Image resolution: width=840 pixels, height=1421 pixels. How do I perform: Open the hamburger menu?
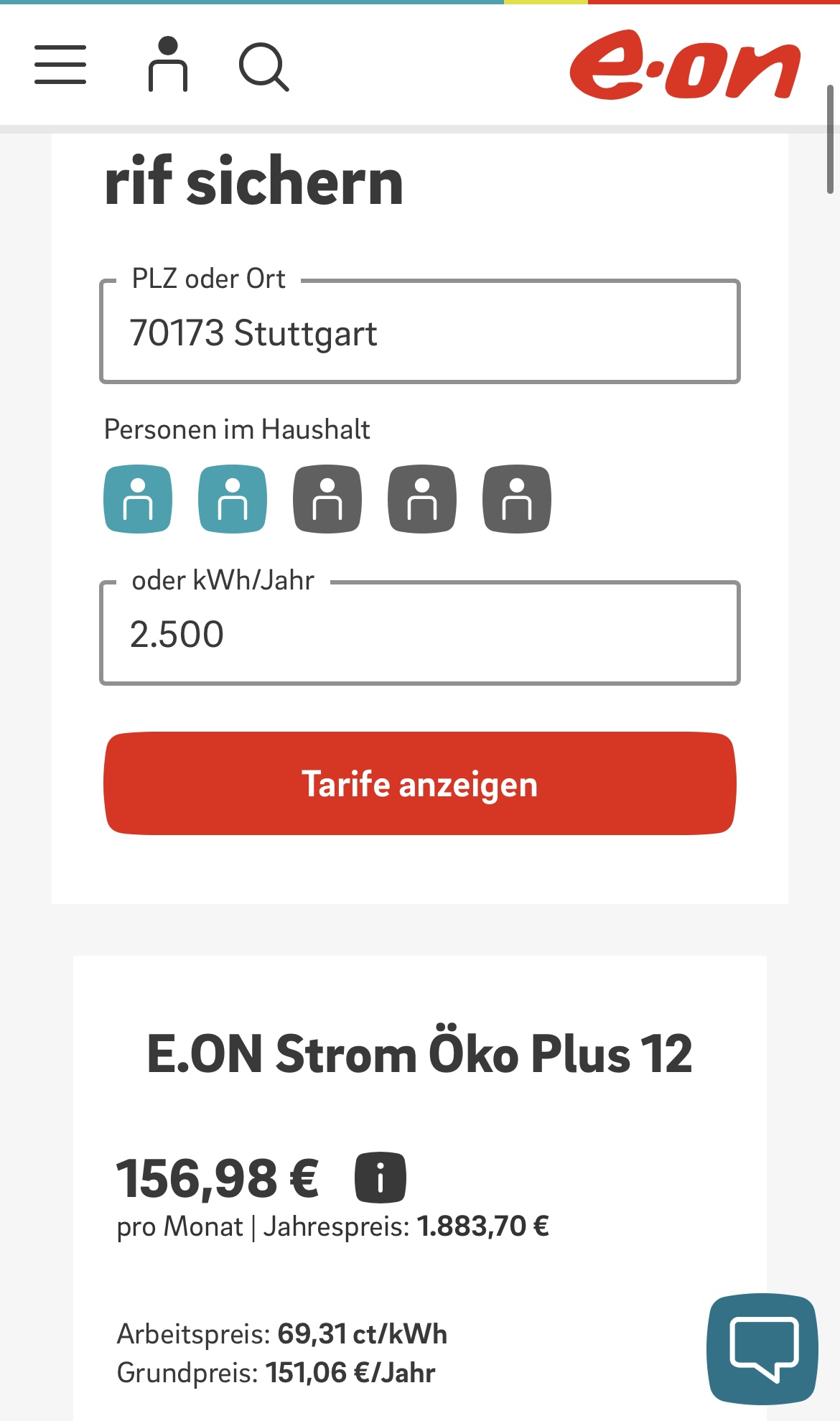[60, 65]
